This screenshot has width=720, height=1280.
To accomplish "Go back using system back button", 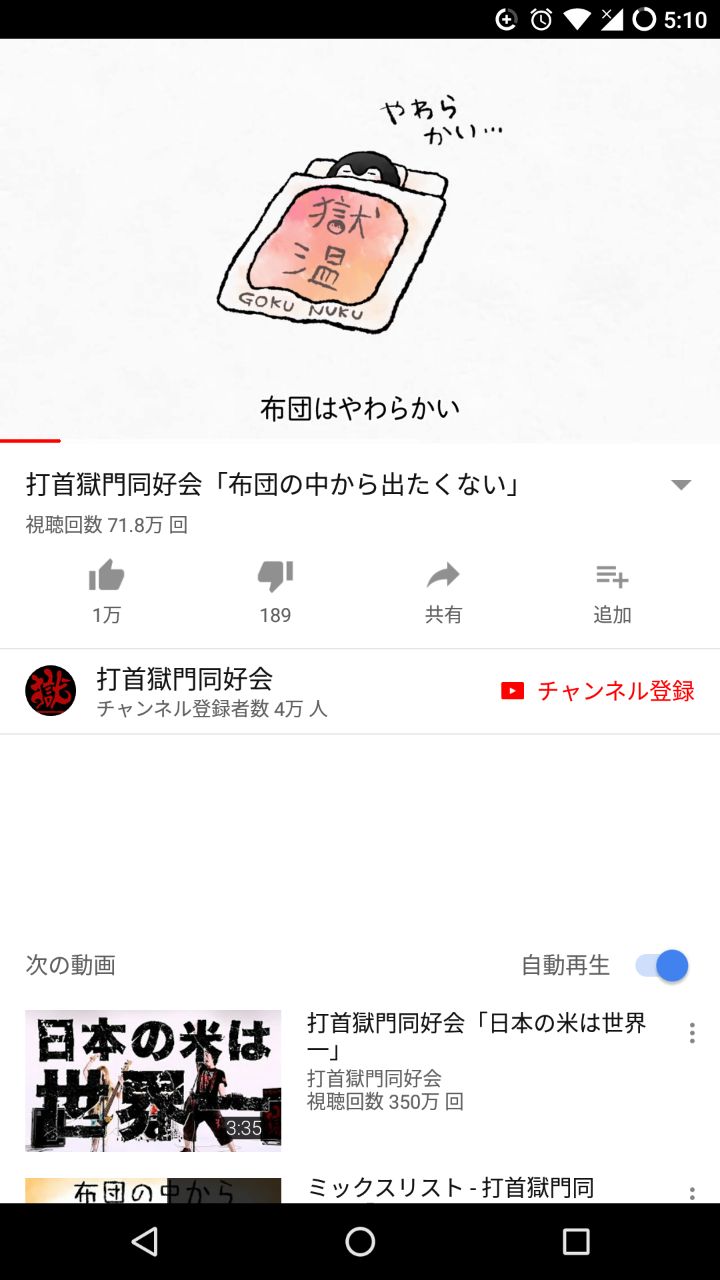I will [145, 1242].
